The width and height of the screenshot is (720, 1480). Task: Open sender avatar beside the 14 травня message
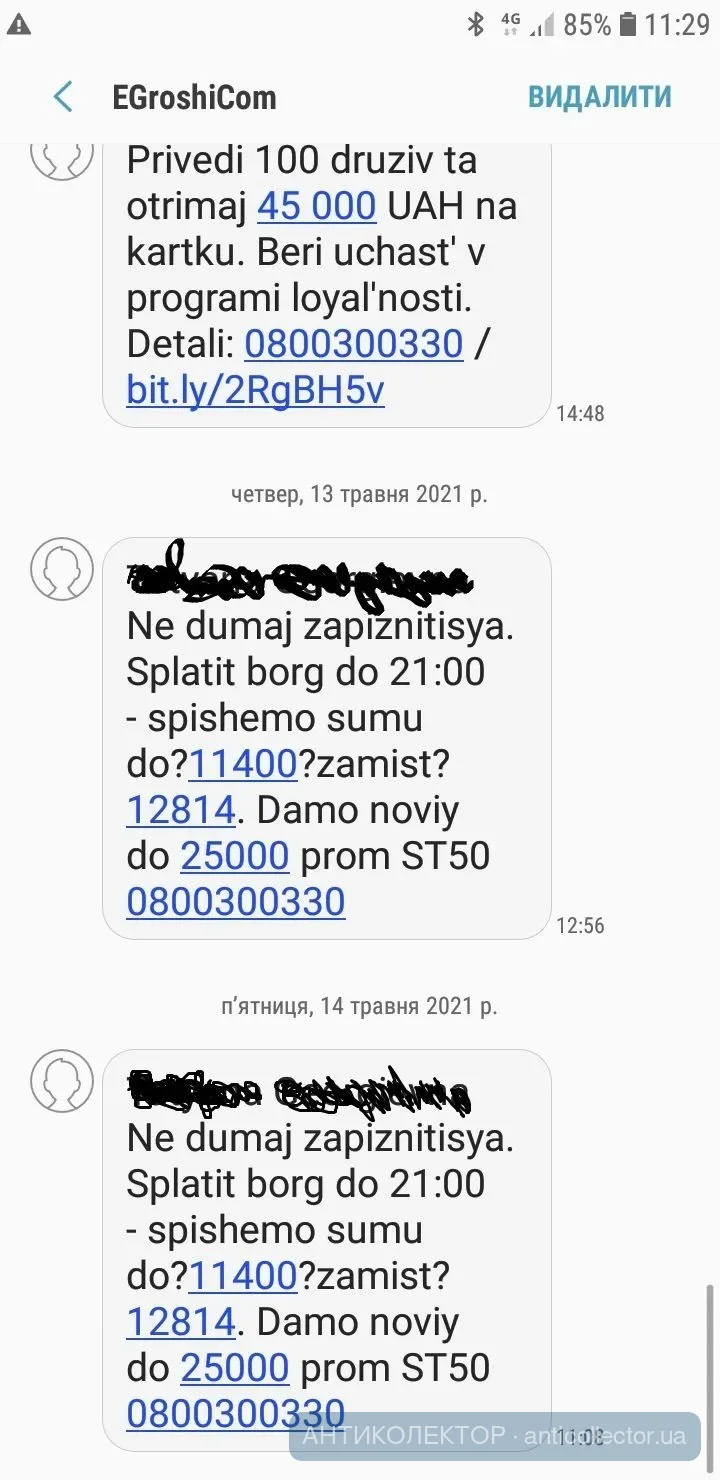point(62,1081)
